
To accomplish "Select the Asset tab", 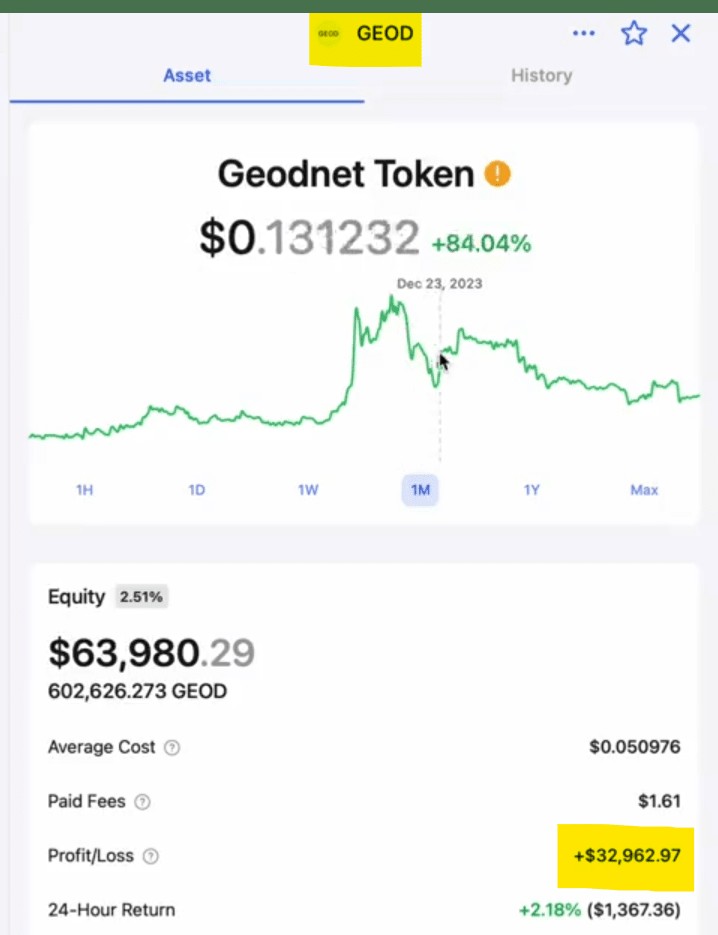I will point(187,76).
